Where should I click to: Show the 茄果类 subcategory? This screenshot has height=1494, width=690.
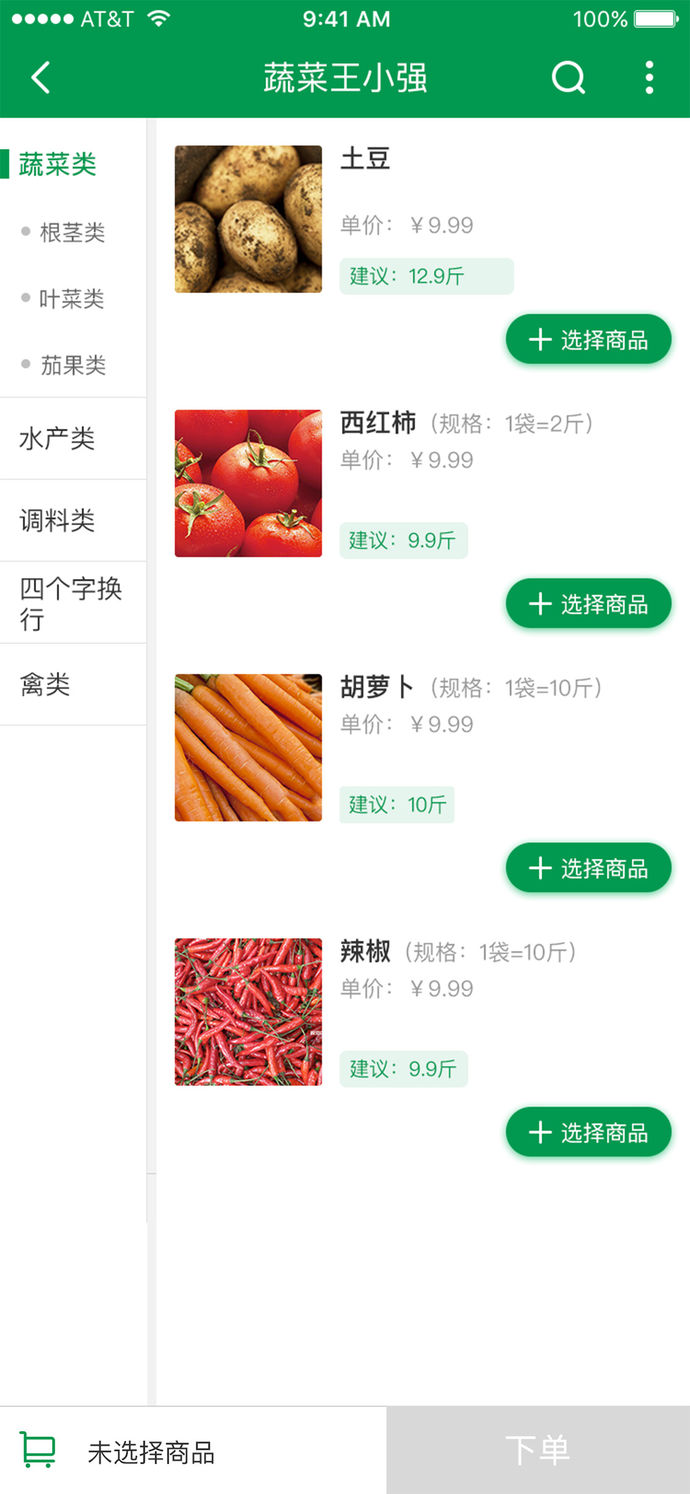click(x=72, y=365)
